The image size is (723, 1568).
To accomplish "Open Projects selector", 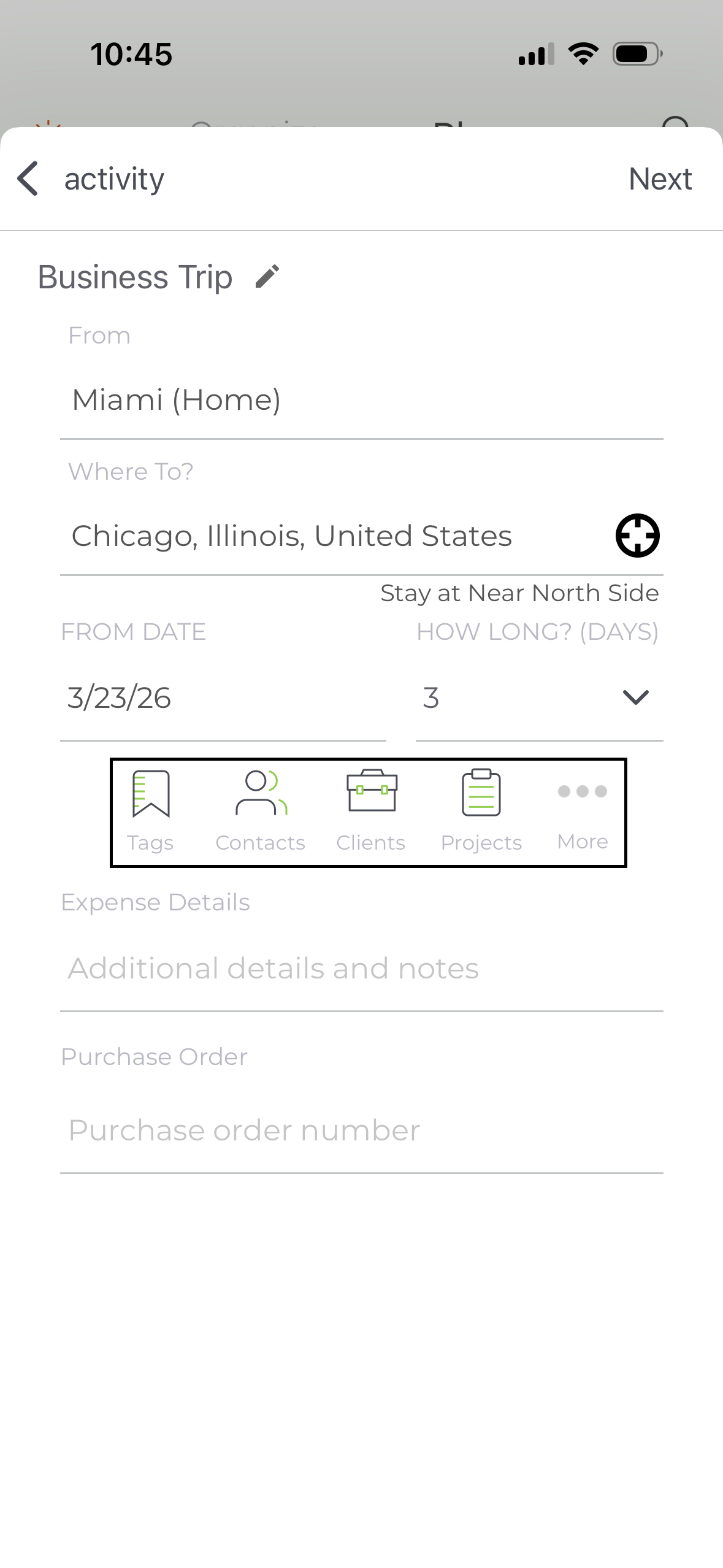I will [x=481, y=811].
